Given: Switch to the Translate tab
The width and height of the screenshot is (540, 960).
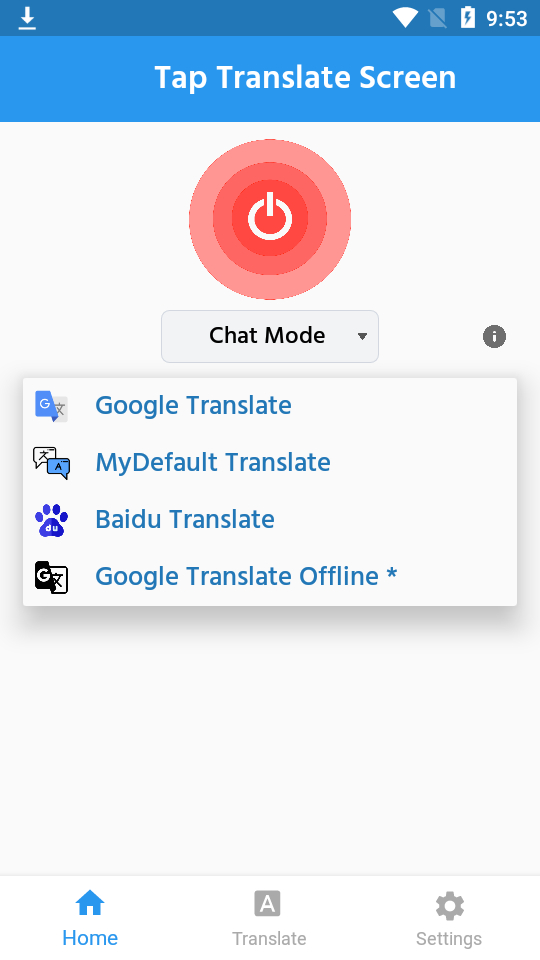Looking at the screenshot, I should pyautogui.click(x=269, y=918).
